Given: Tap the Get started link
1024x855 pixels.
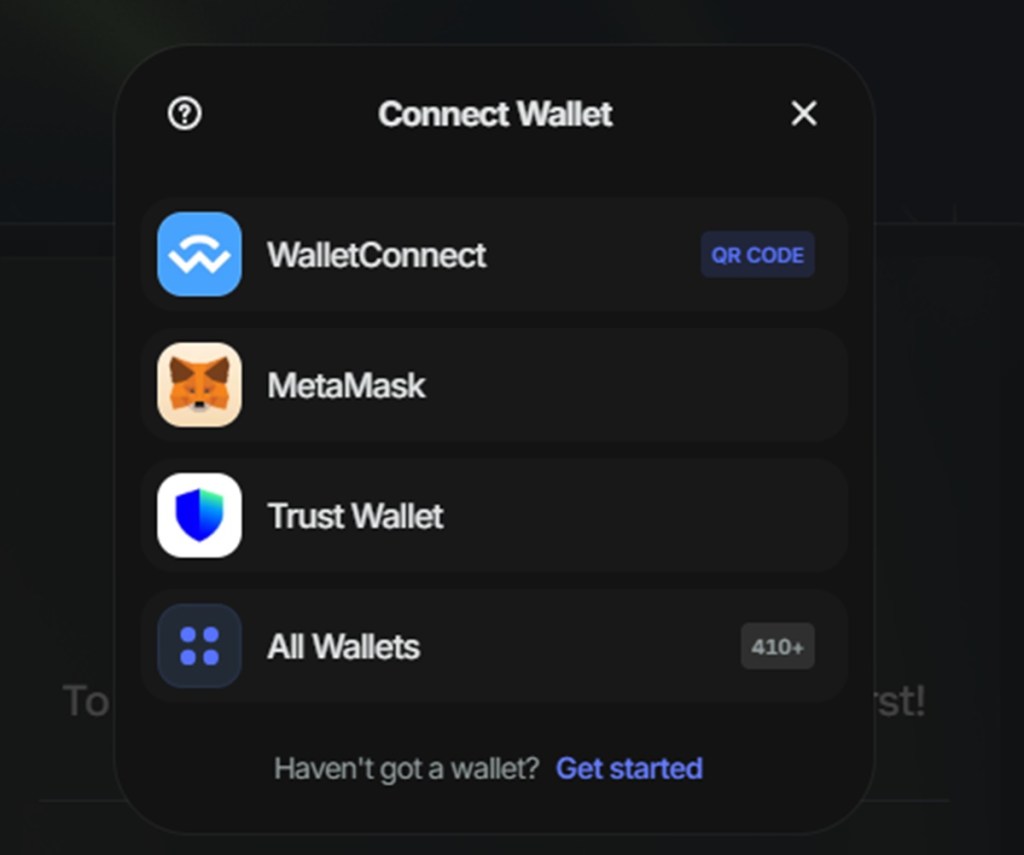Looking at the screenshot, I should [x=629, y=768].
